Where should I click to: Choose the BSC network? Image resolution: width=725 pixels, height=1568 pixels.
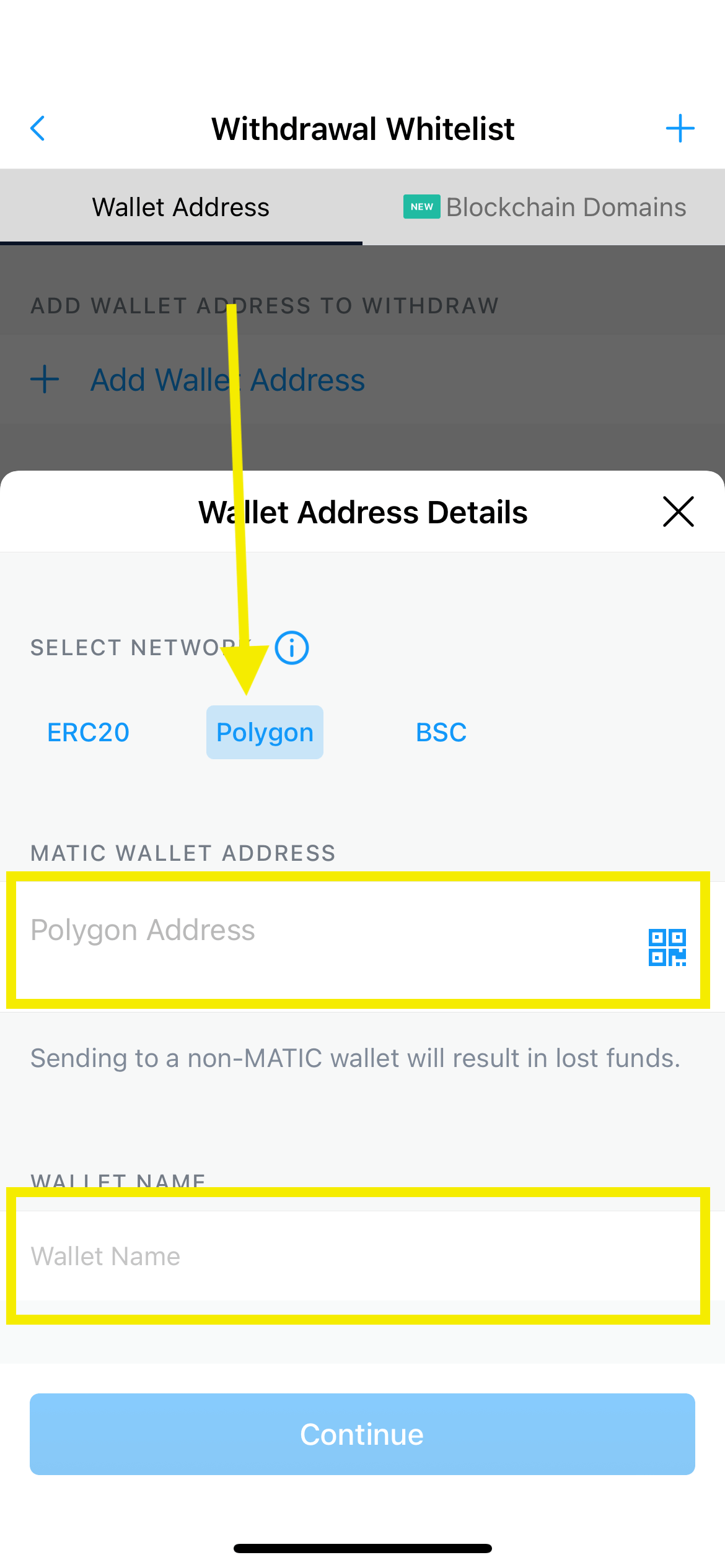click(x=441, y=732)
